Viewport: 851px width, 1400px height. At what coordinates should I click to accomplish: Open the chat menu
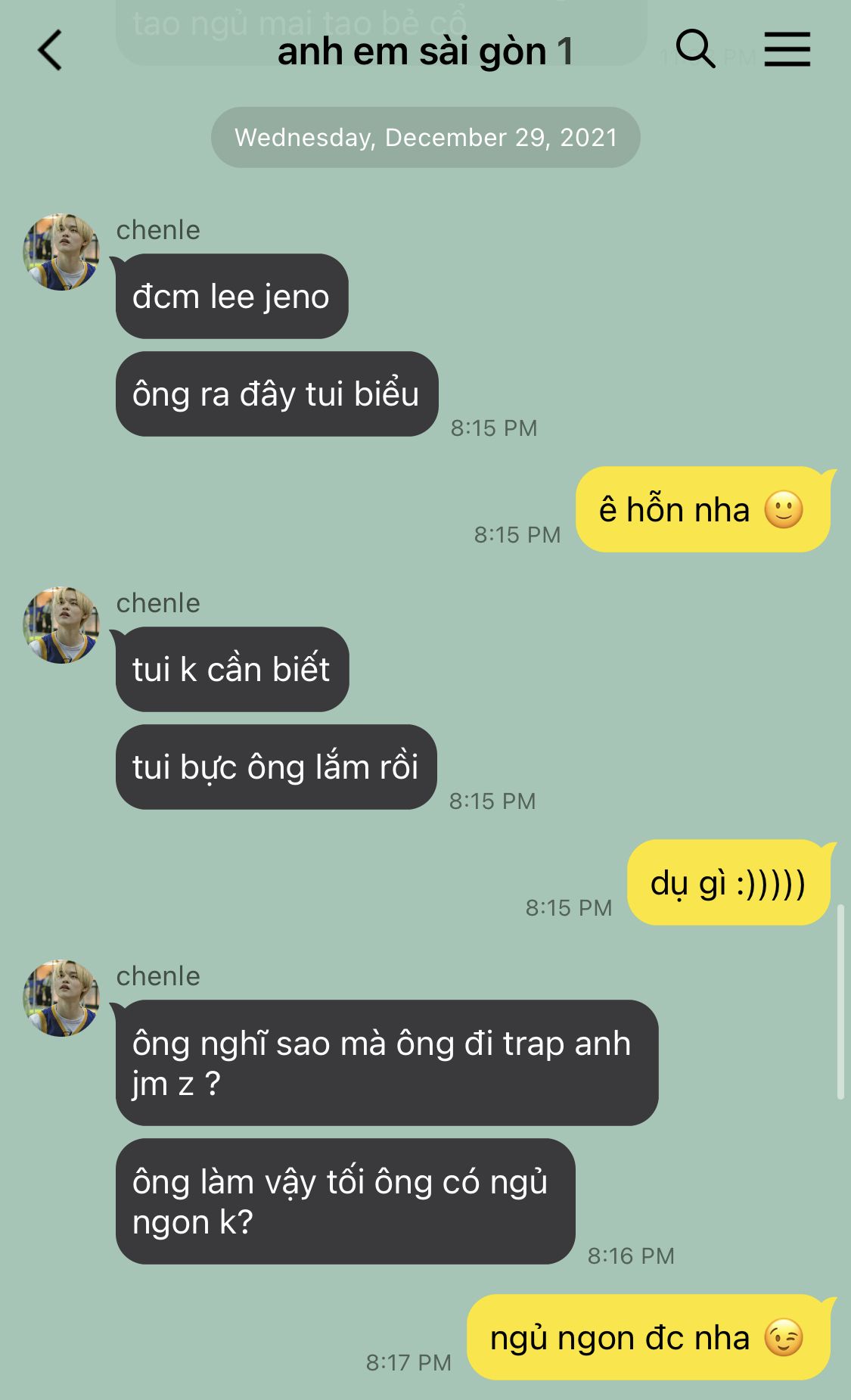[x=787, y=49]
